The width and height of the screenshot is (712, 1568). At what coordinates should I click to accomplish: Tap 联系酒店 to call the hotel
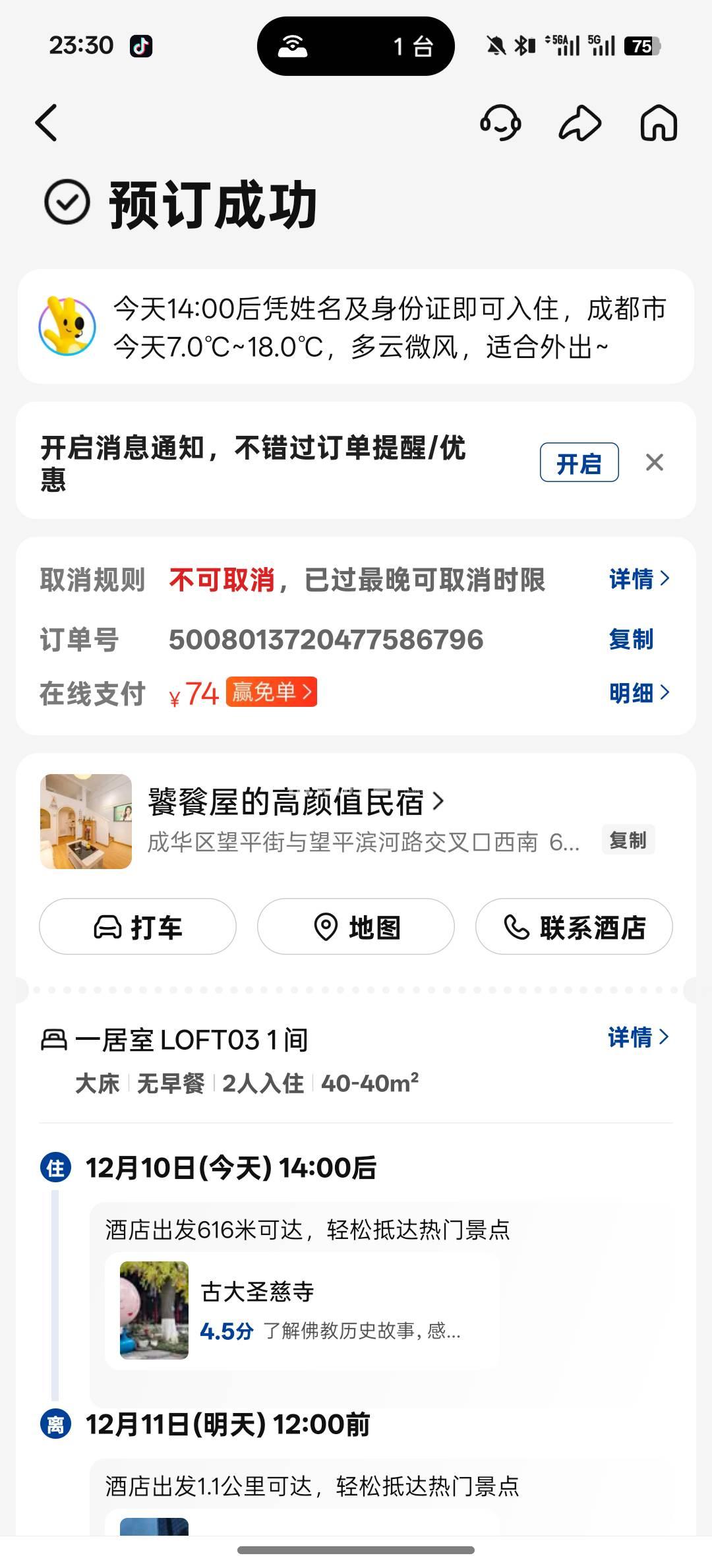pos(574,926)
